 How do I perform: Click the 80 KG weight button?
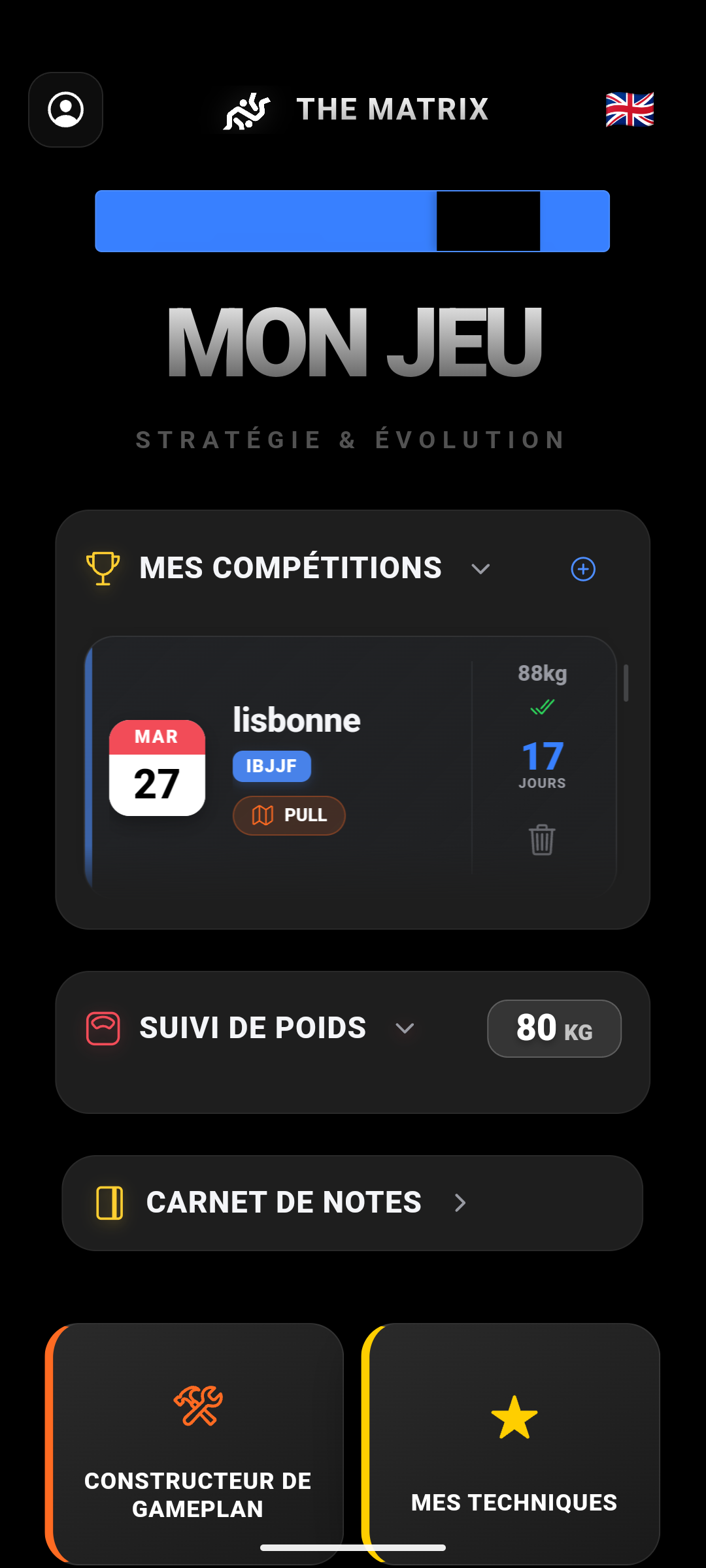click(x=554, y=1028)
